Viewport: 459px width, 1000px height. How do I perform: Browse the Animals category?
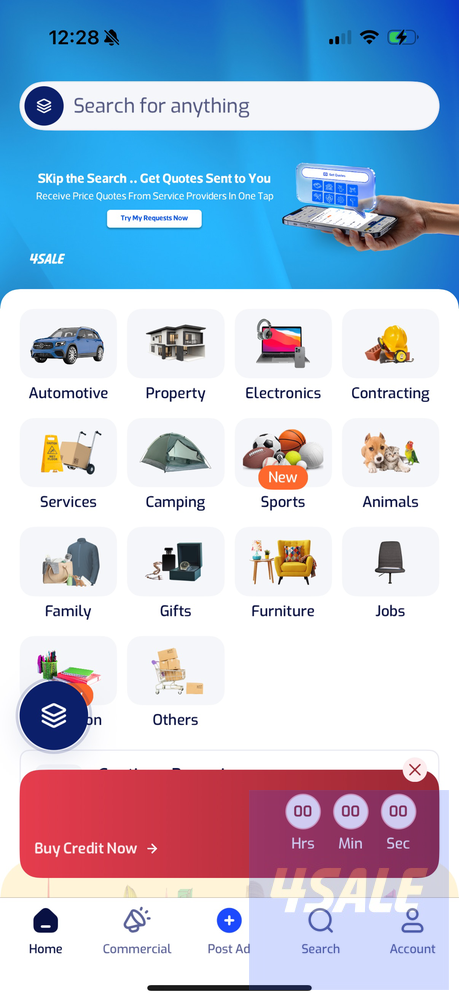[390, 465]
